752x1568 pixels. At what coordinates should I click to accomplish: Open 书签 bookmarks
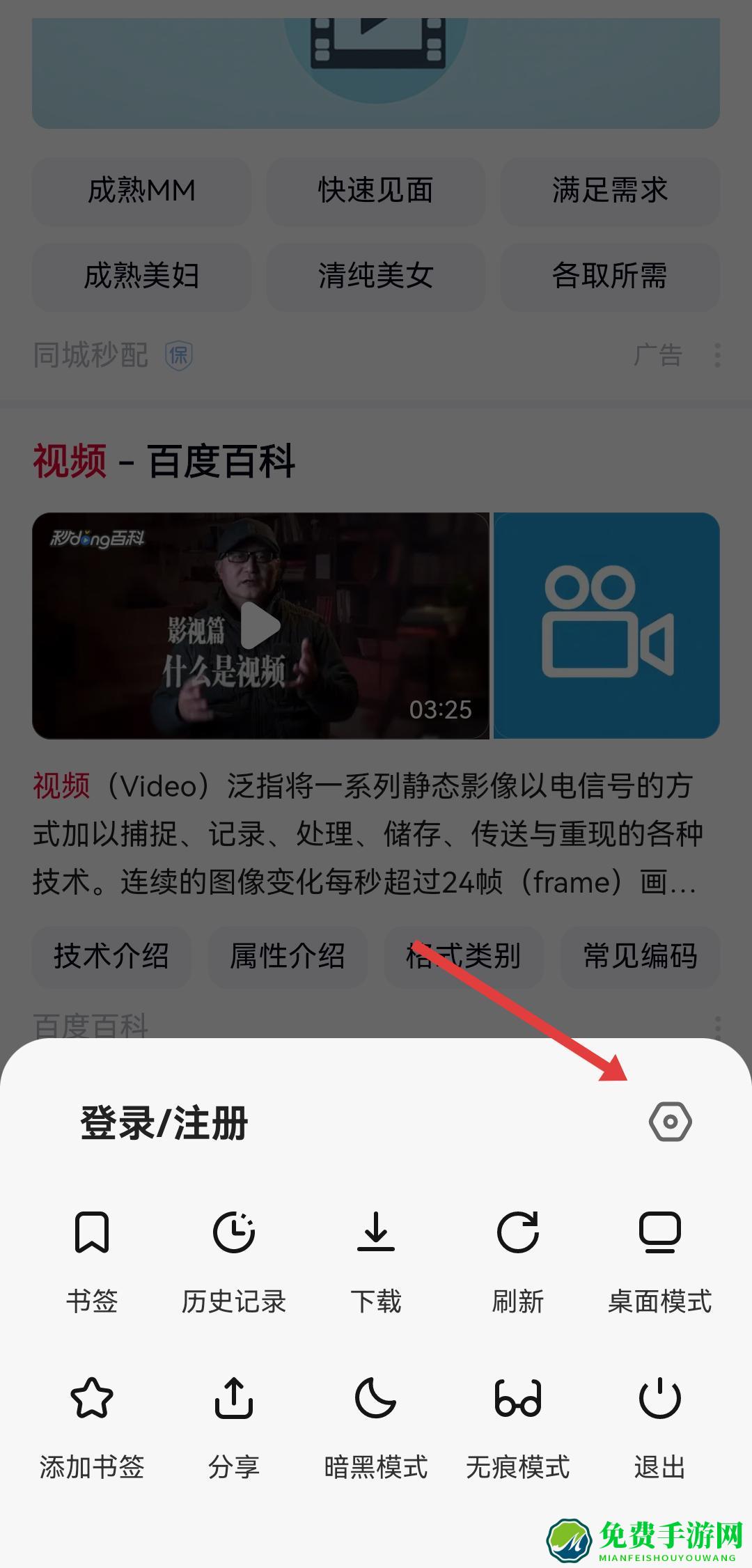[92, 1260]
